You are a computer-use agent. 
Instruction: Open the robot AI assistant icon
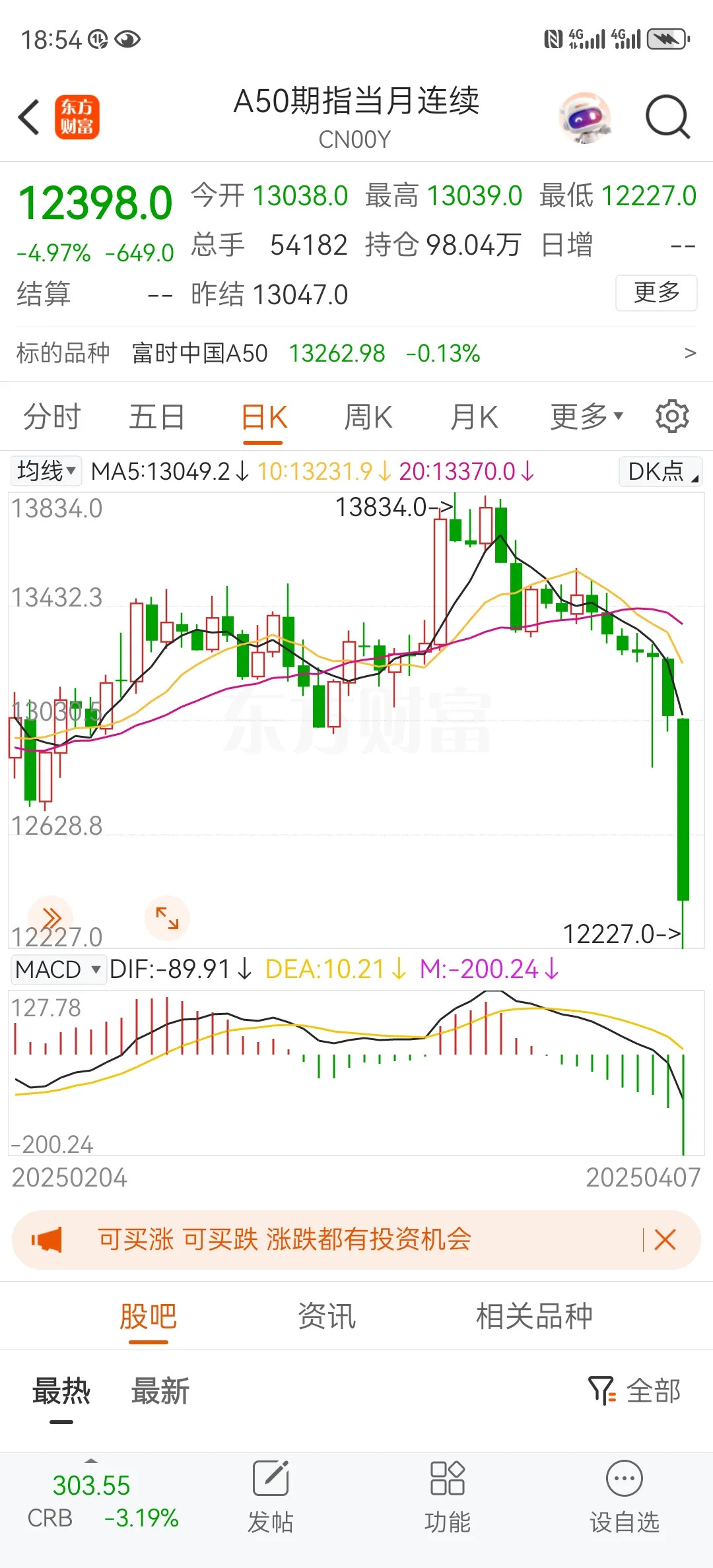coord(584,117)
